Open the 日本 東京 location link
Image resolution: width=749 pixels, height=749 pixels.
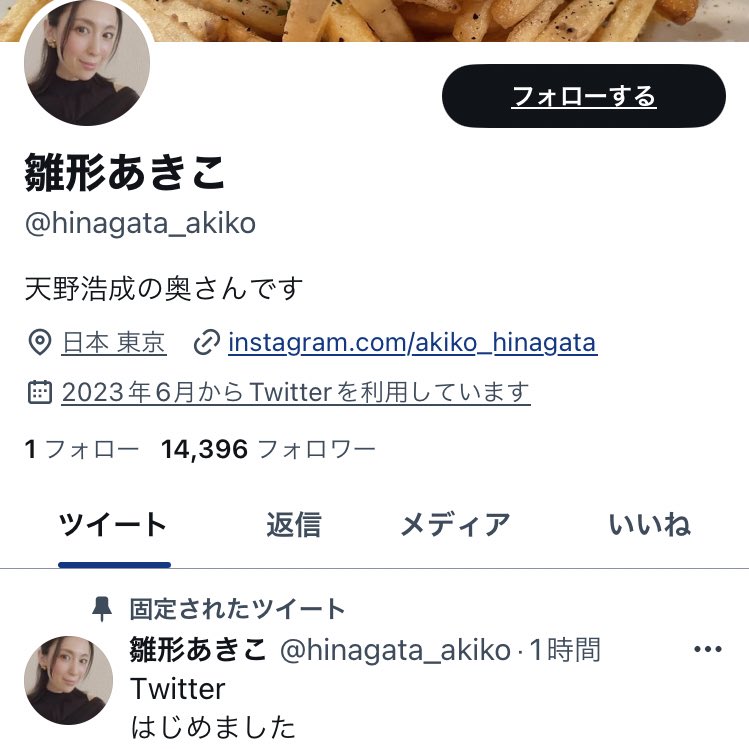point(113,343)
